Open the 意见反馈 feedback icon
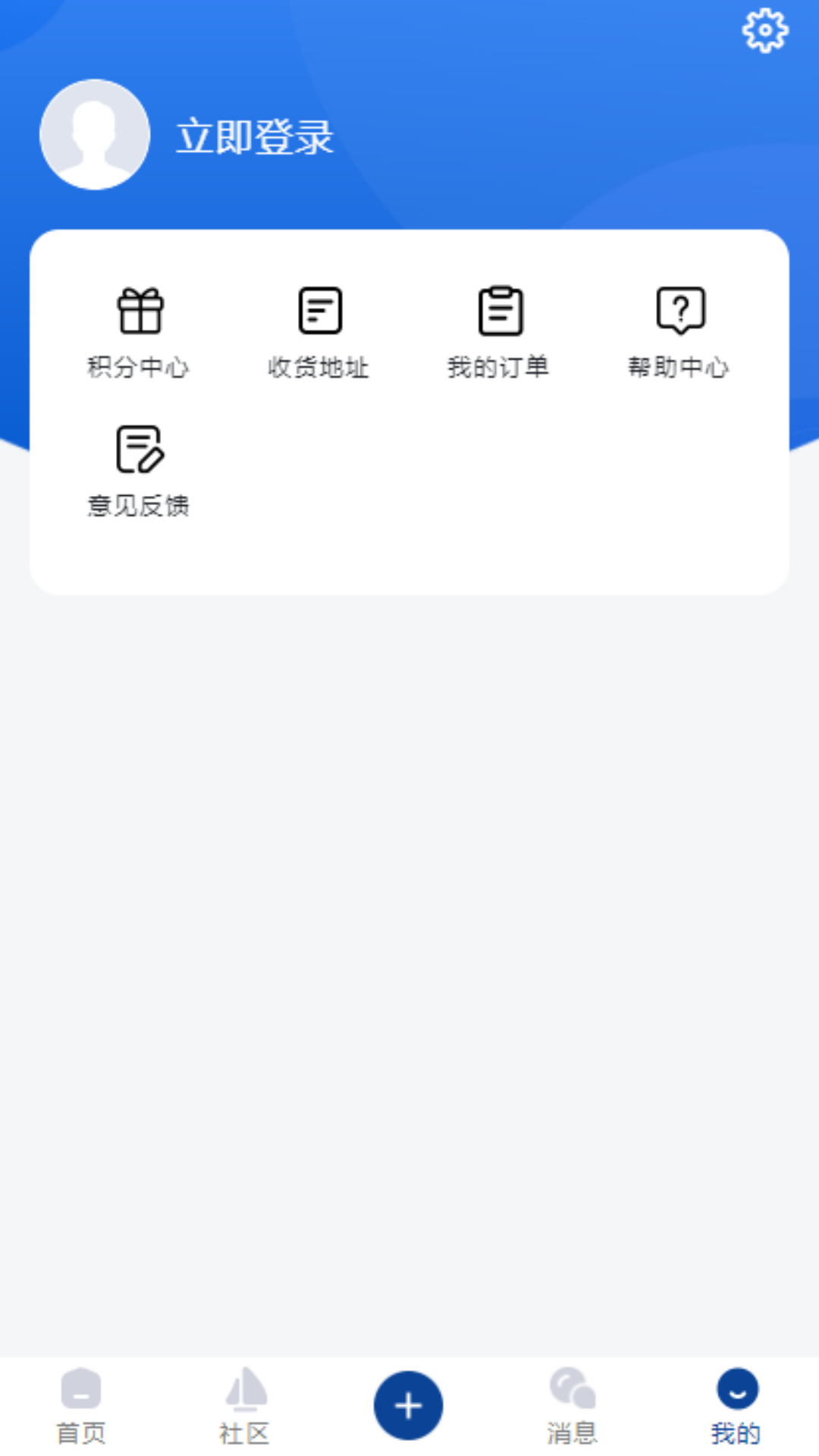The width and height of the screenshot is (819, 1456). click(141, 449)
